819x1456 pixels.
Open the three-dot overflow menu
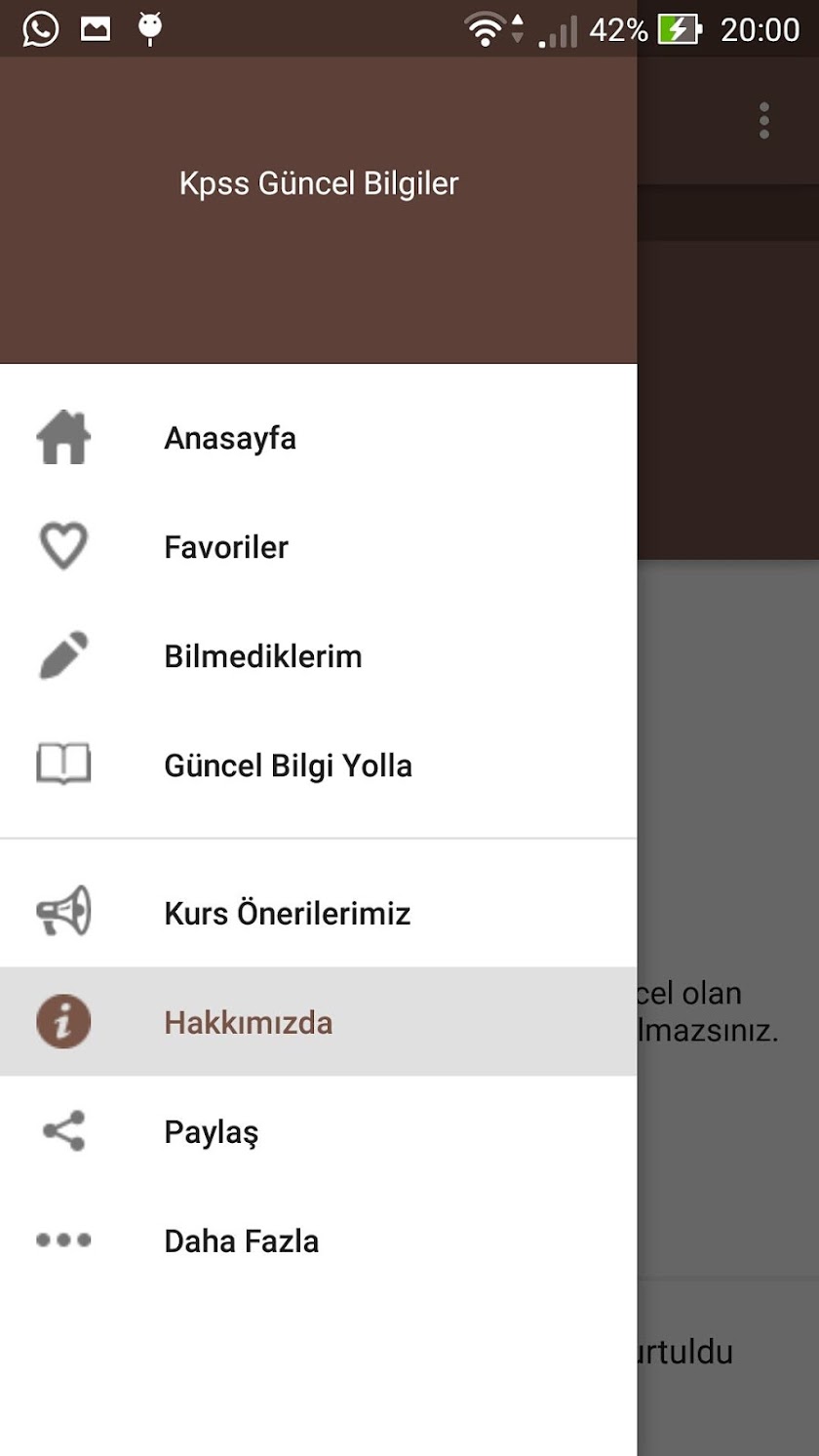764,121
